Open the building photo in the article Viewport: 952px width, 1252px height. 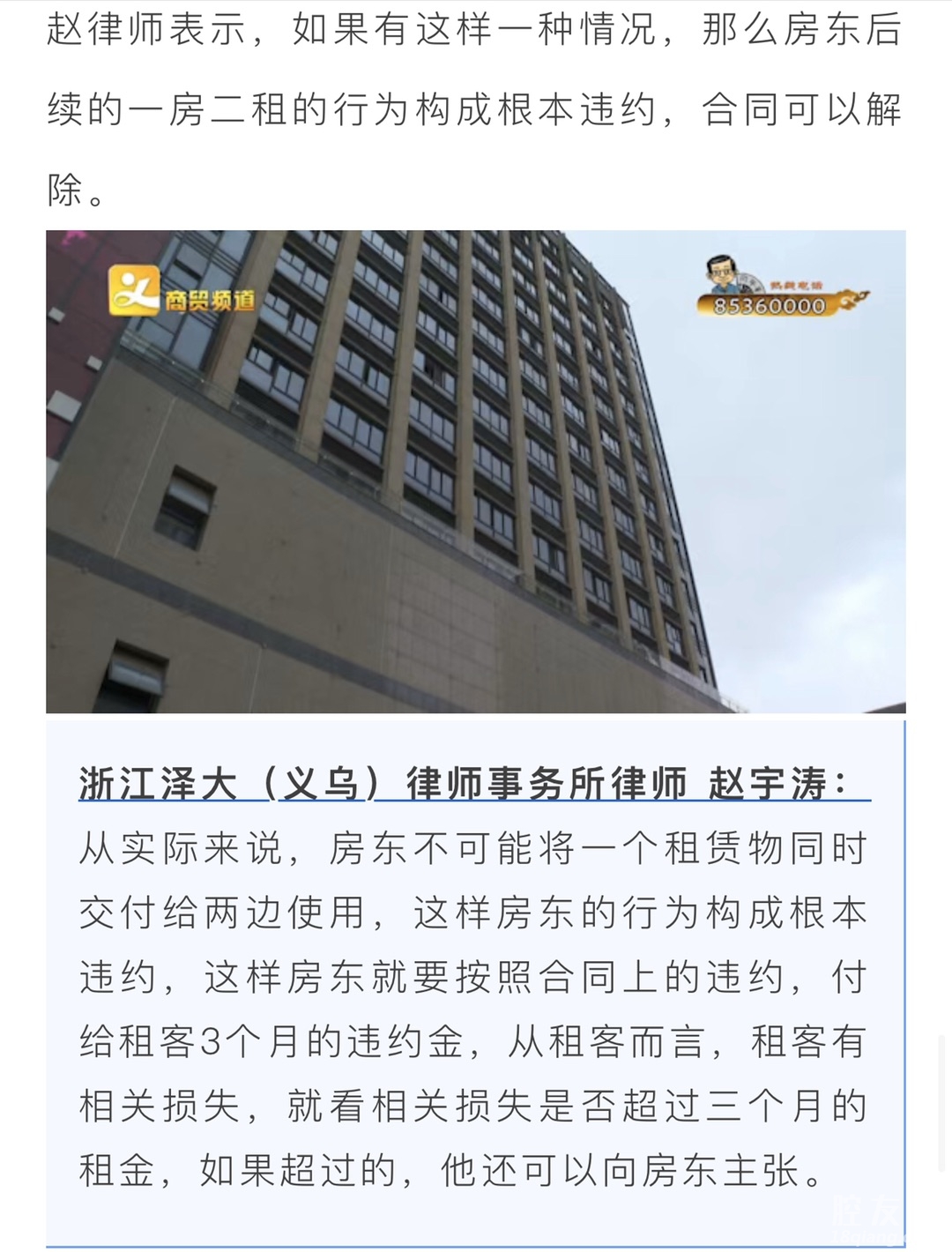point(476,472)
